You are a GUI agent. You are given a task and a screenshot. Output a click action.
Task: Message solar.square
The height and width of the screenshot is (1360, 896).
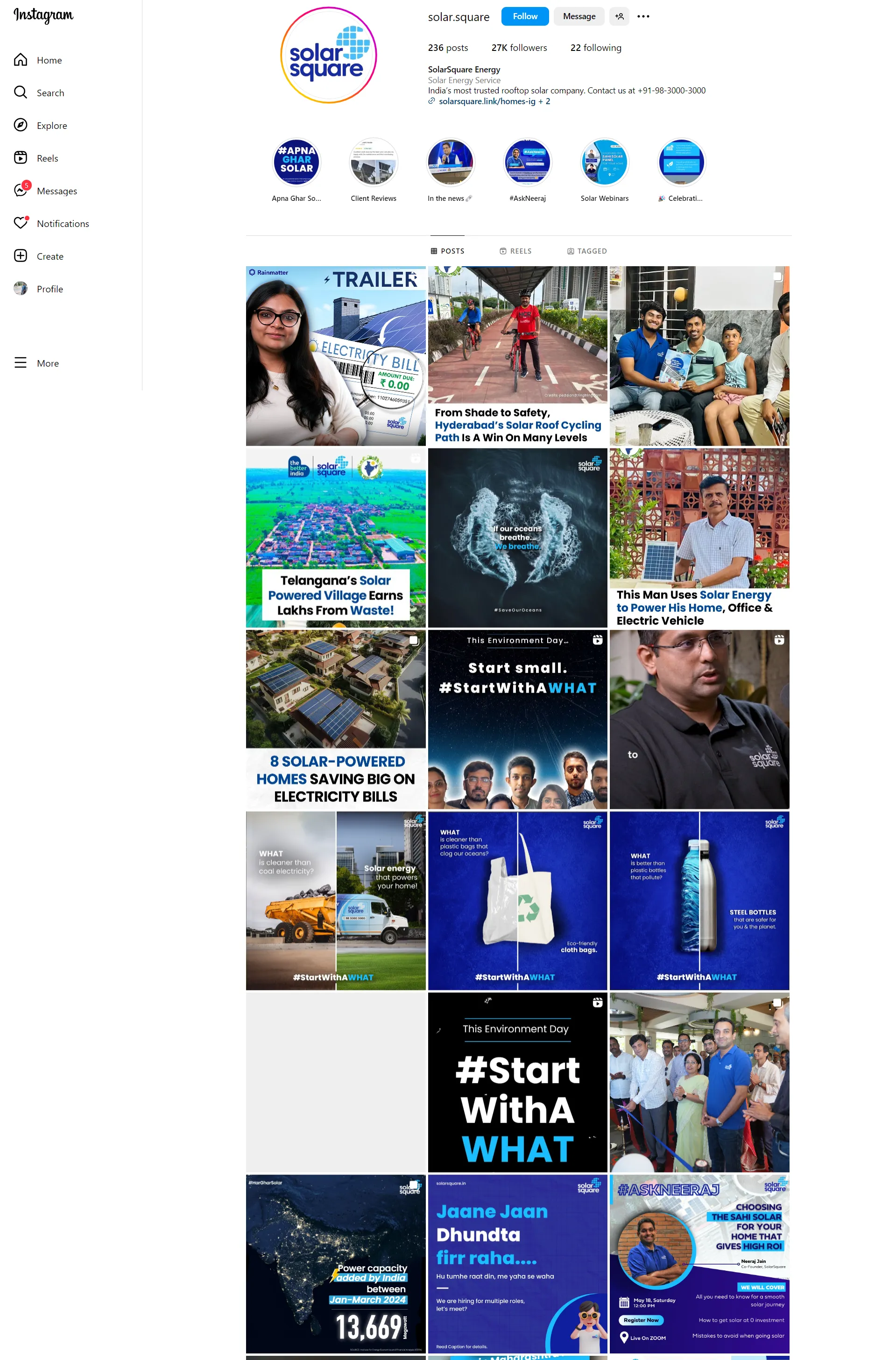[579, 16]
